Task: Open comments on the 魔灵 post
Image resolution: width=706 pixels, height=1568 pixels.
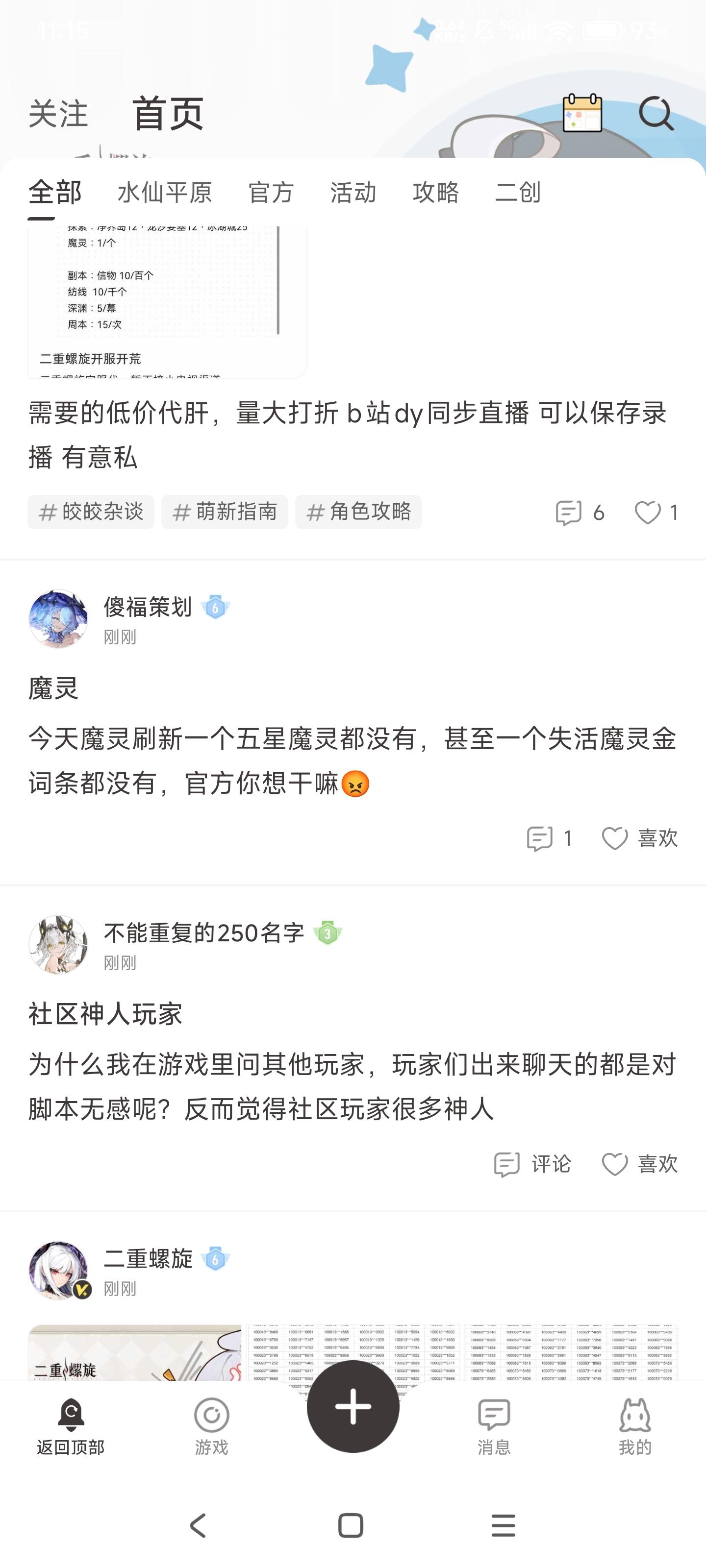Action: click(549, 838)
